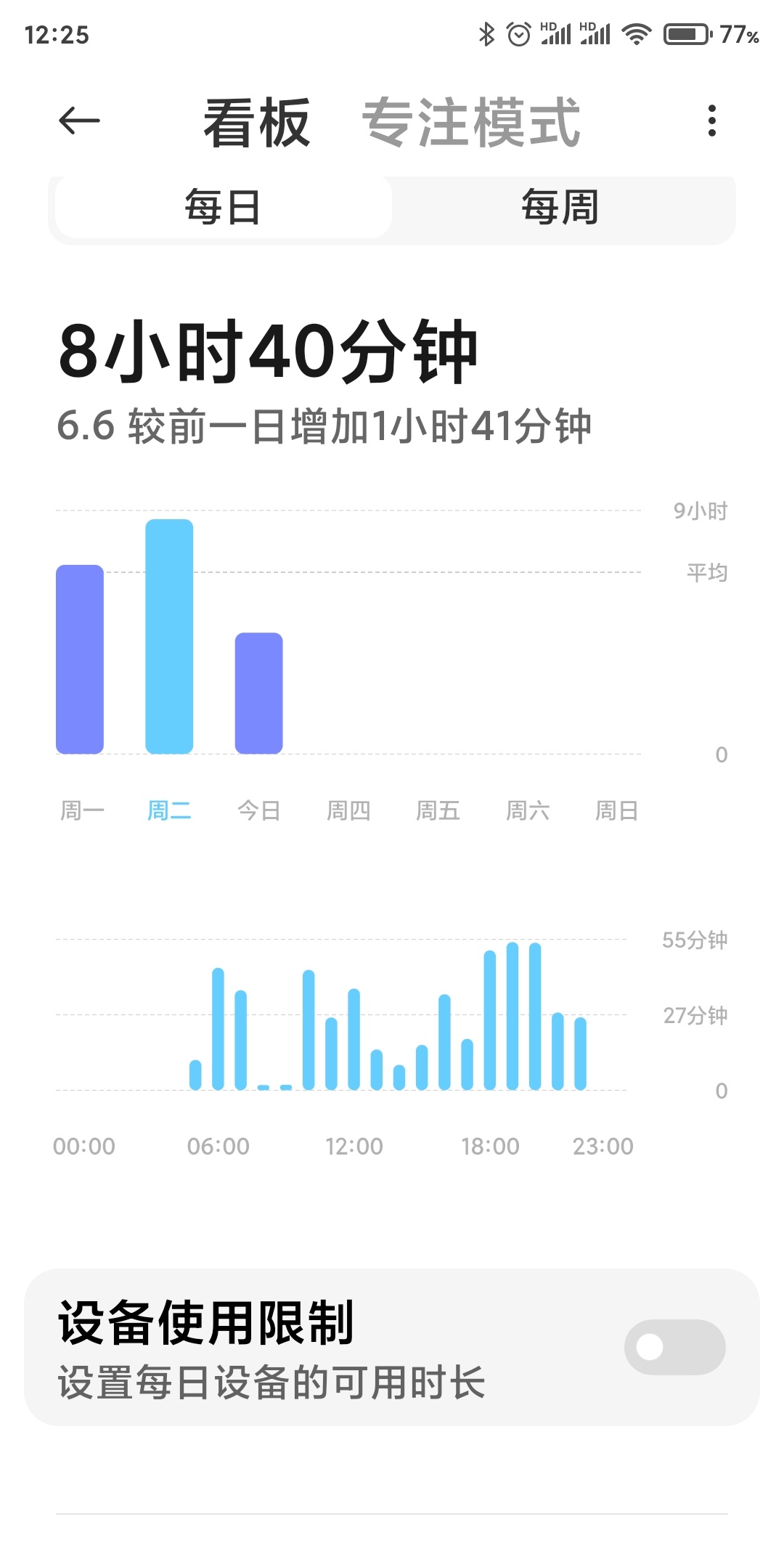Select the 周二 usage bar
784x1567 pixels.
point(169,636)
